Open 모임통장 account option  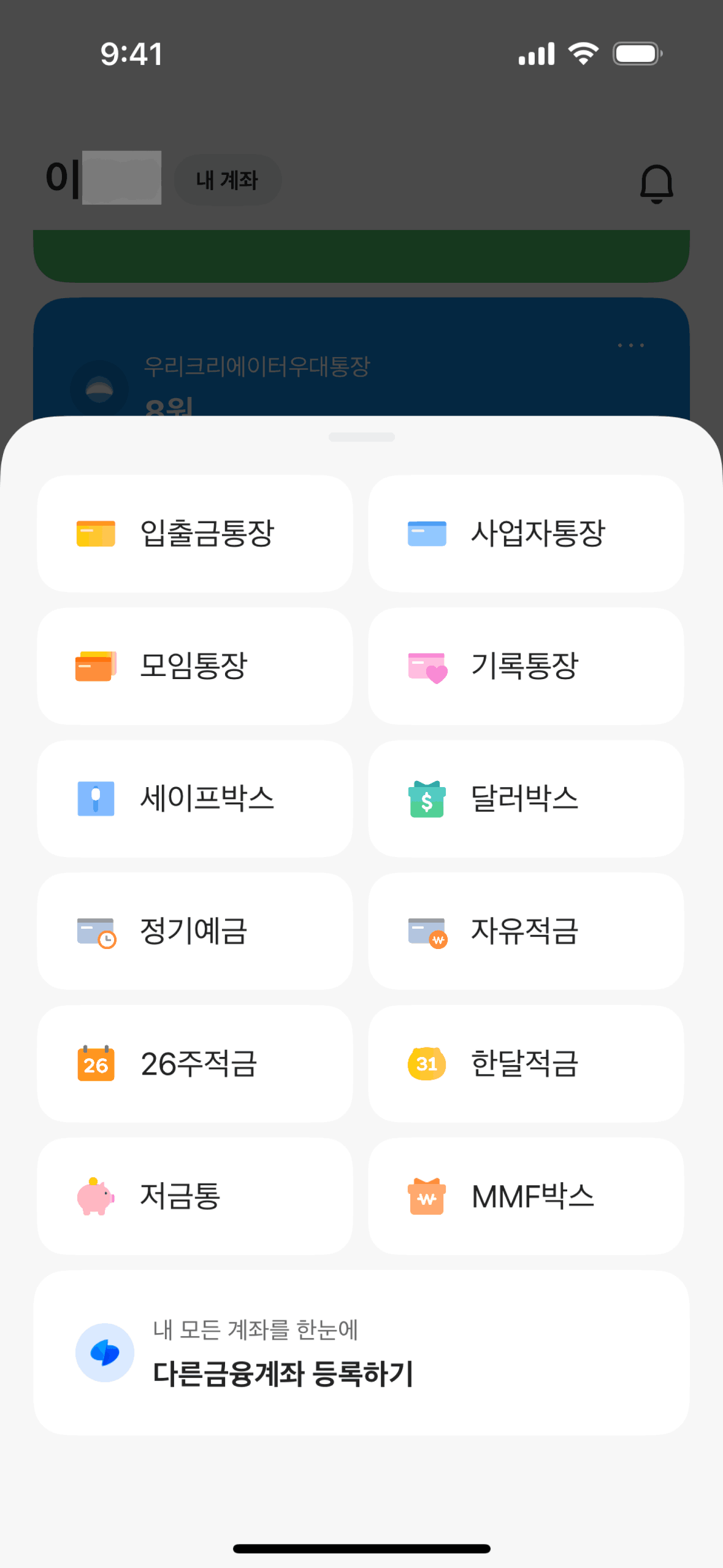(194, 666)
